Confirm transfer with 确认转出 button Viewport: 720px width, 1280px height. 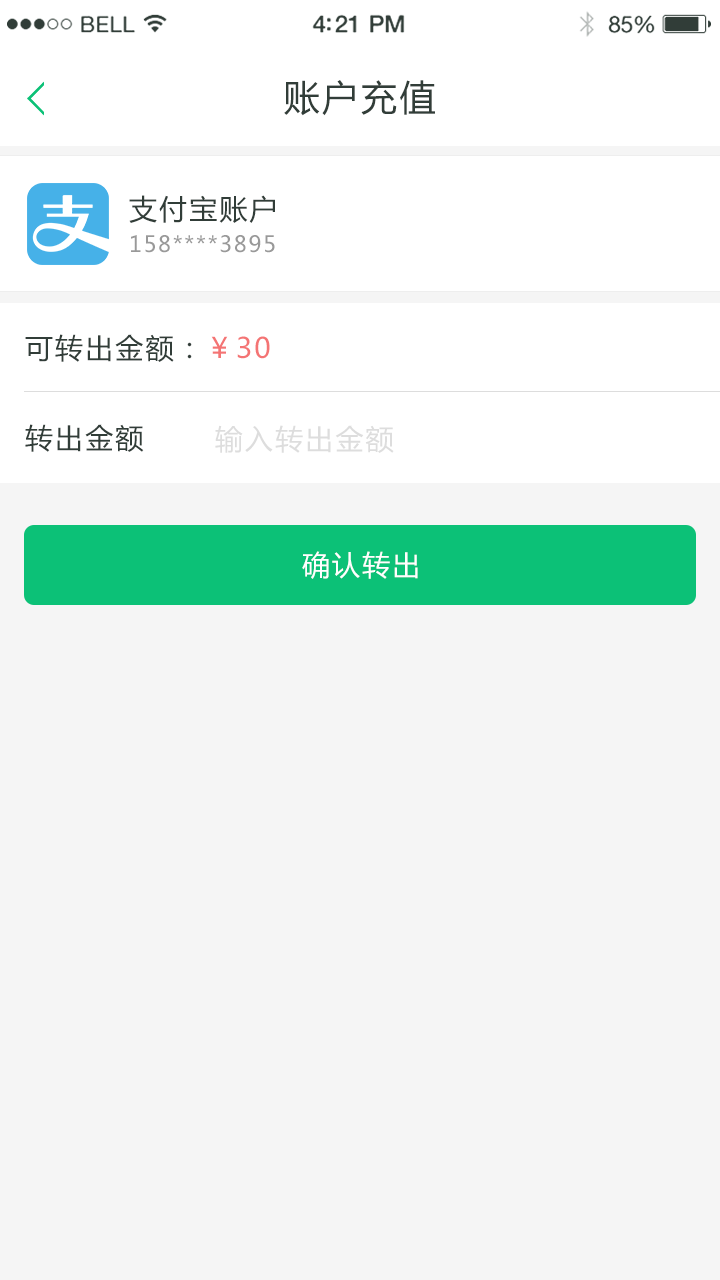[x=360, y=565]
